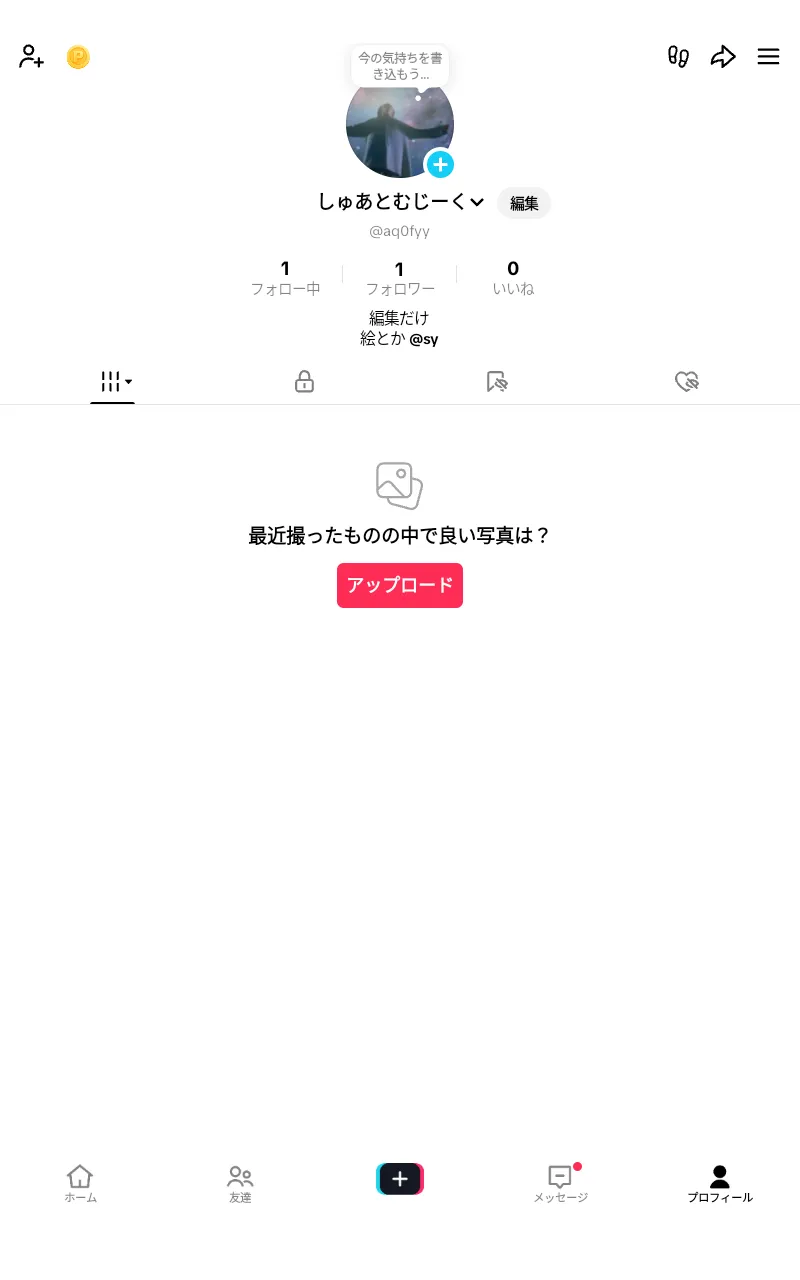The image size is (800, 1280).
Task: Open the @sy mention in bio
Action: tap(424, 339)
